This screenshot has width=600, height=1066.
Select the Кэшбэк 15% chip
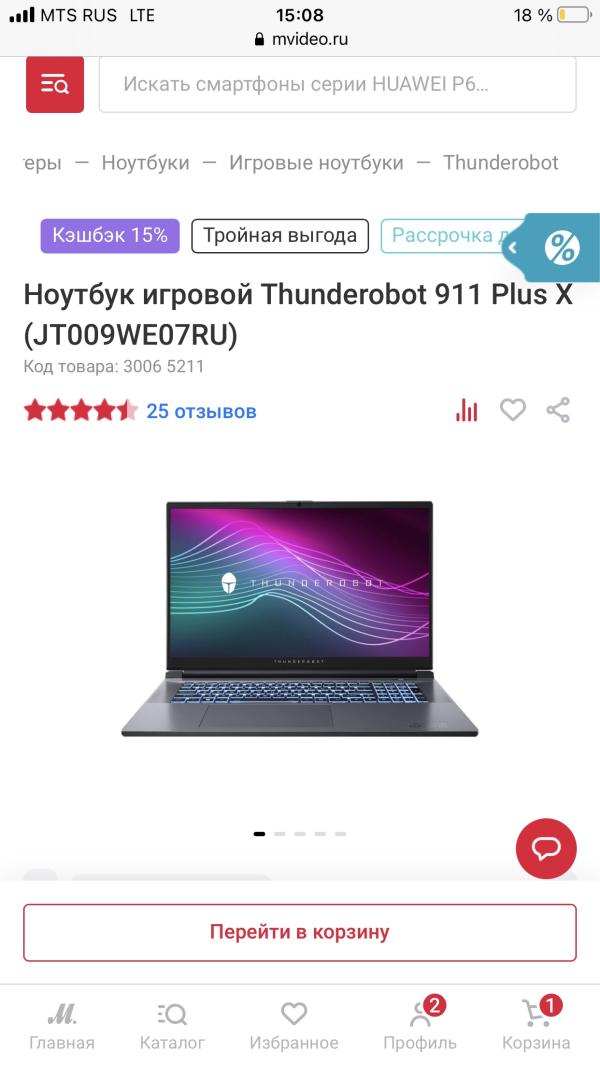tap(110, 236)
